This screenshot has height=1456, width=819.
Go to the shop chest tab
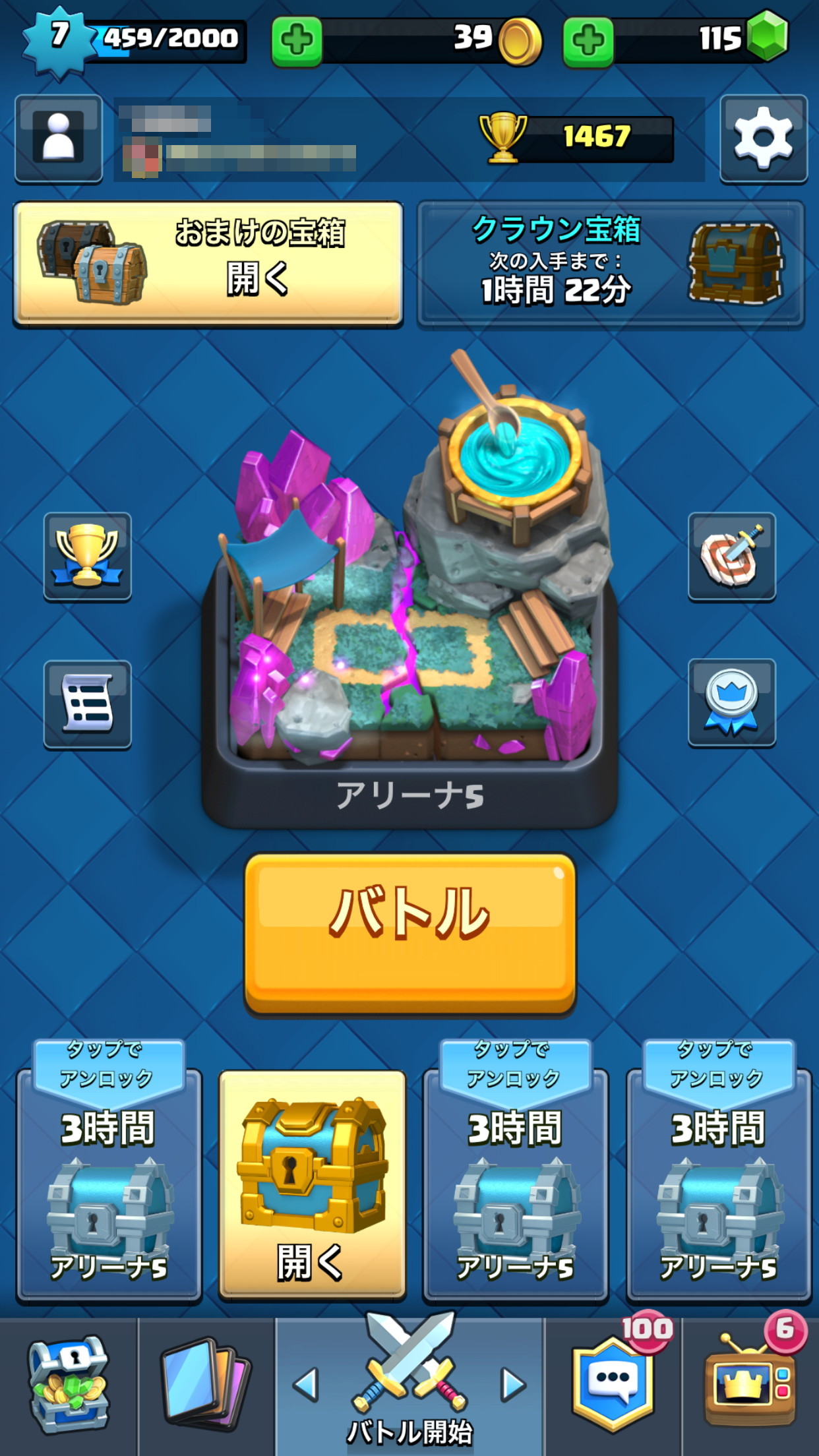(68, 1385)
